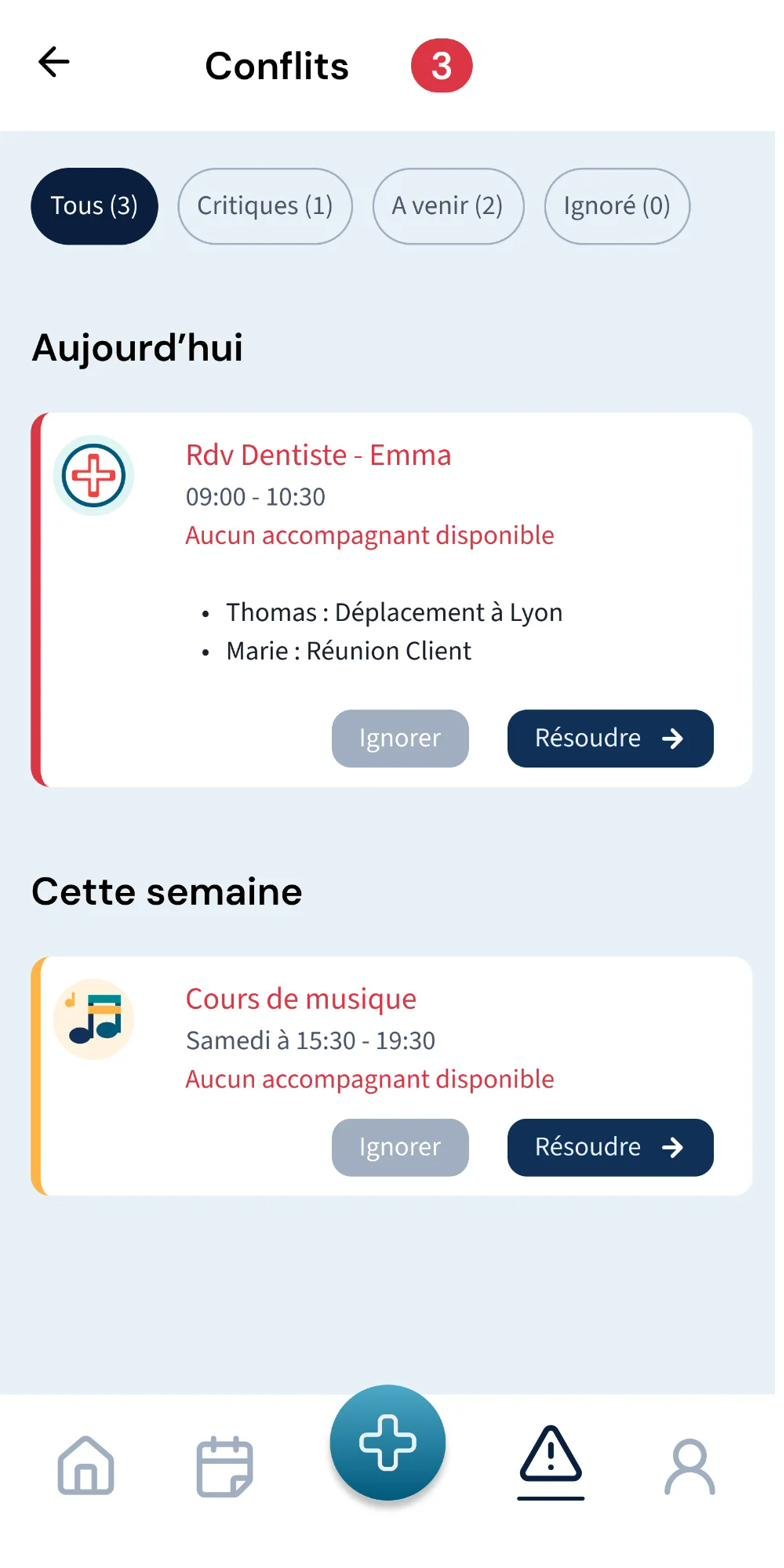The height and width of the screenshot is (1568, 784).
Task: Tap the teal plus button to add an event
Action: (388, 1443)
